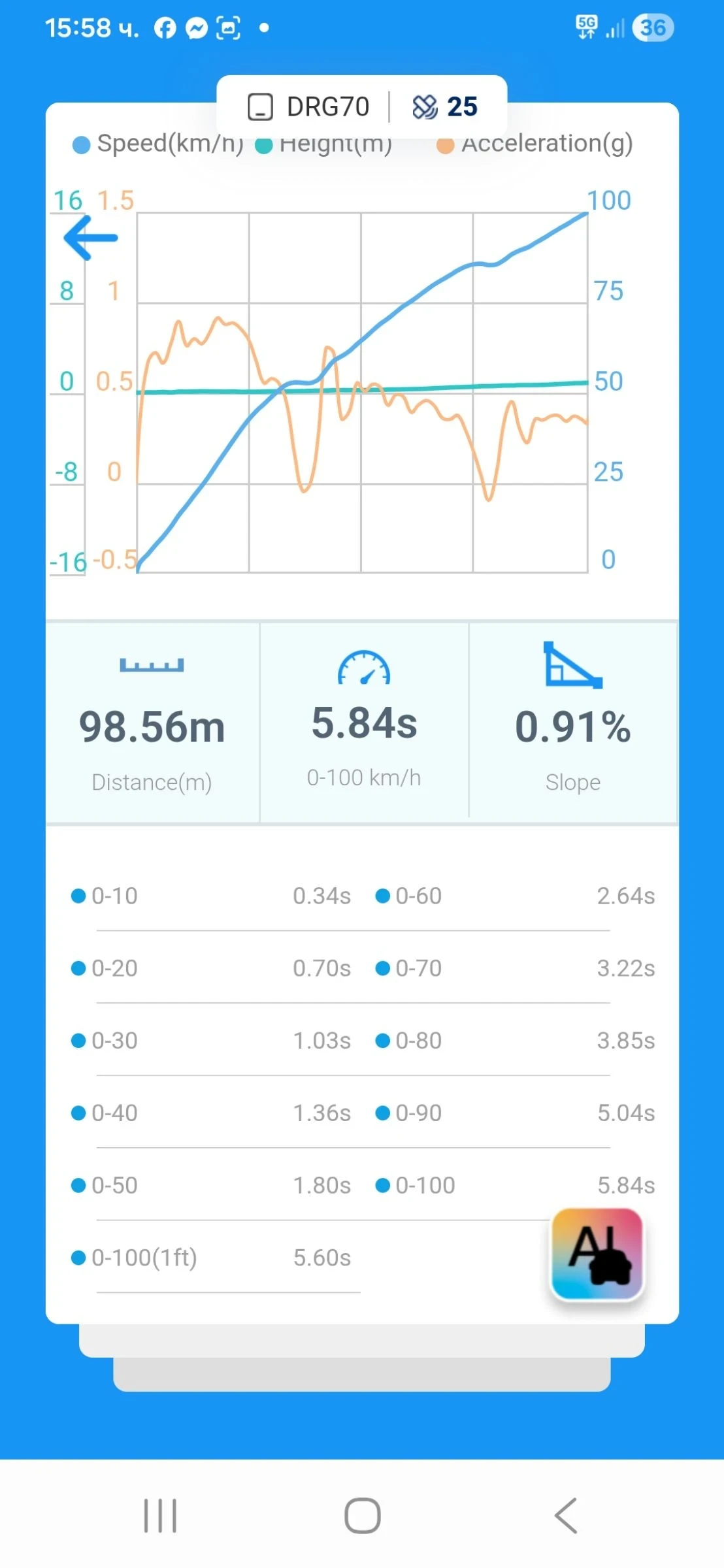Image resolution: width=724 pixels, height=1568 pixels.
Task: Toggle the Speed(km/h) chart legend
Action: pos(157,144)
